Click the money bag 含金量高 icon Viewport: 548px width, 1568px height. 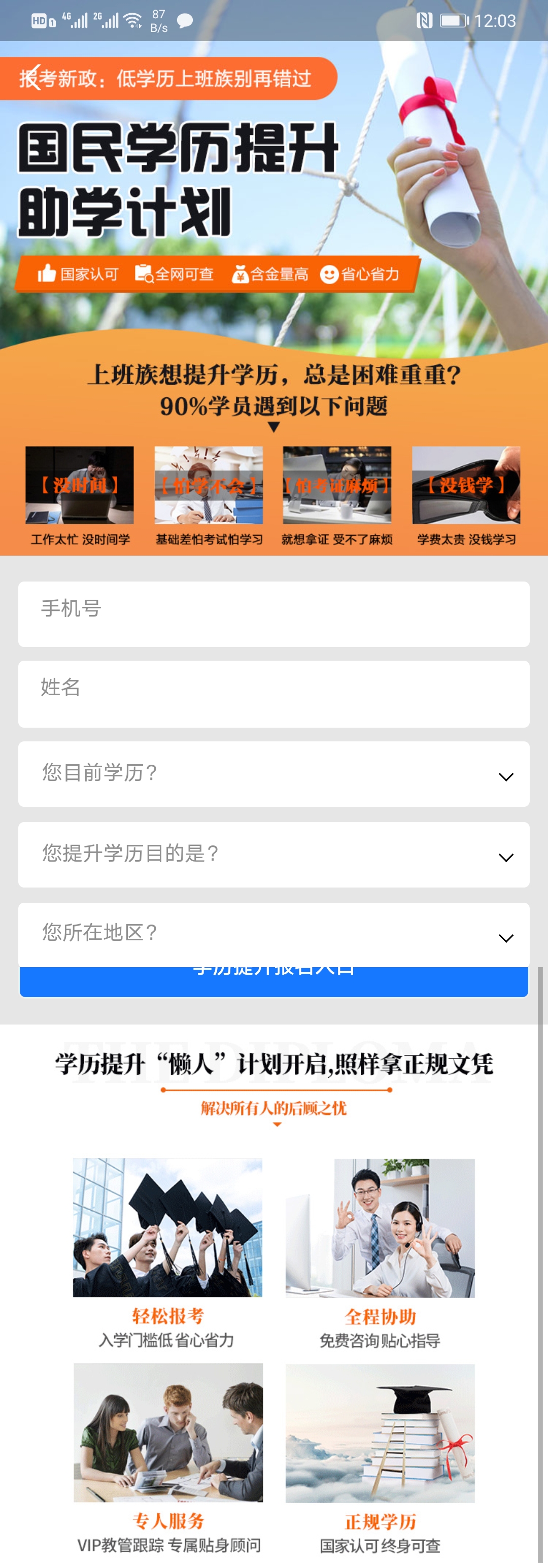240,274
